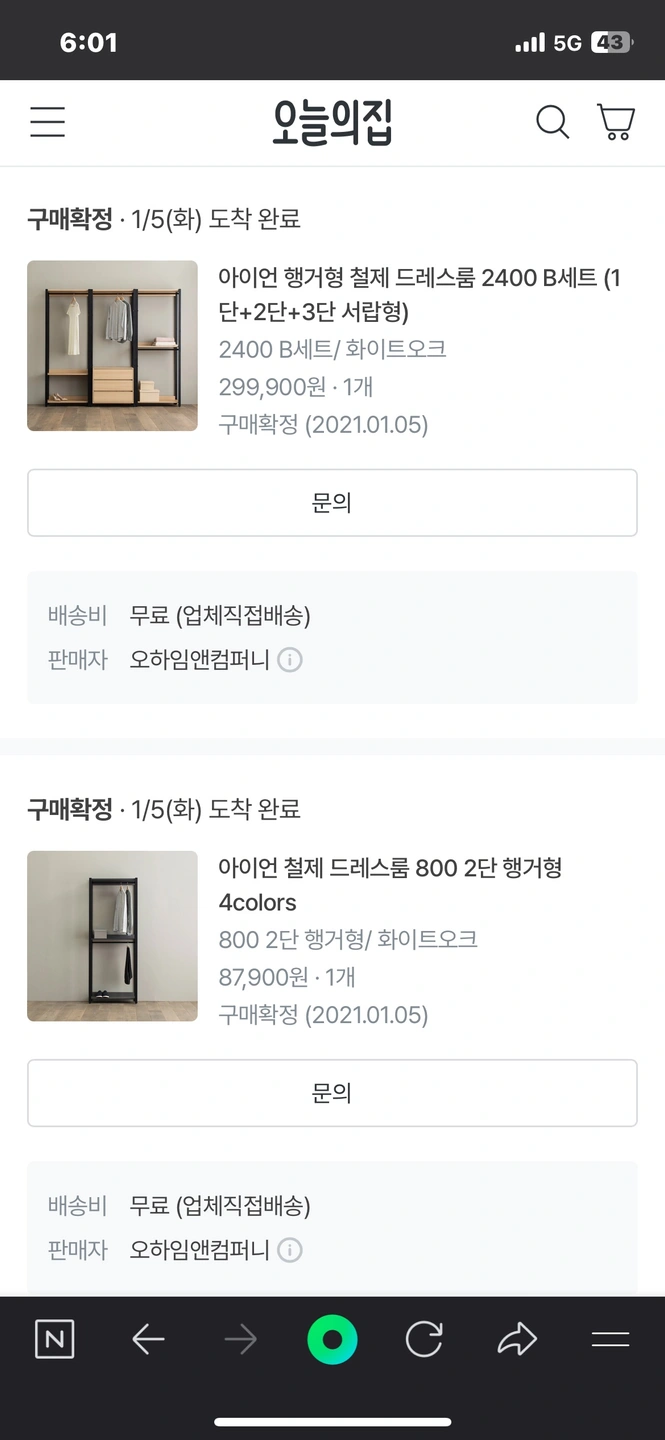The width and height of the screenshot is (665, 1440).
Task: Open the 800 2단 행거형 product image
Action: coord(112,936)
